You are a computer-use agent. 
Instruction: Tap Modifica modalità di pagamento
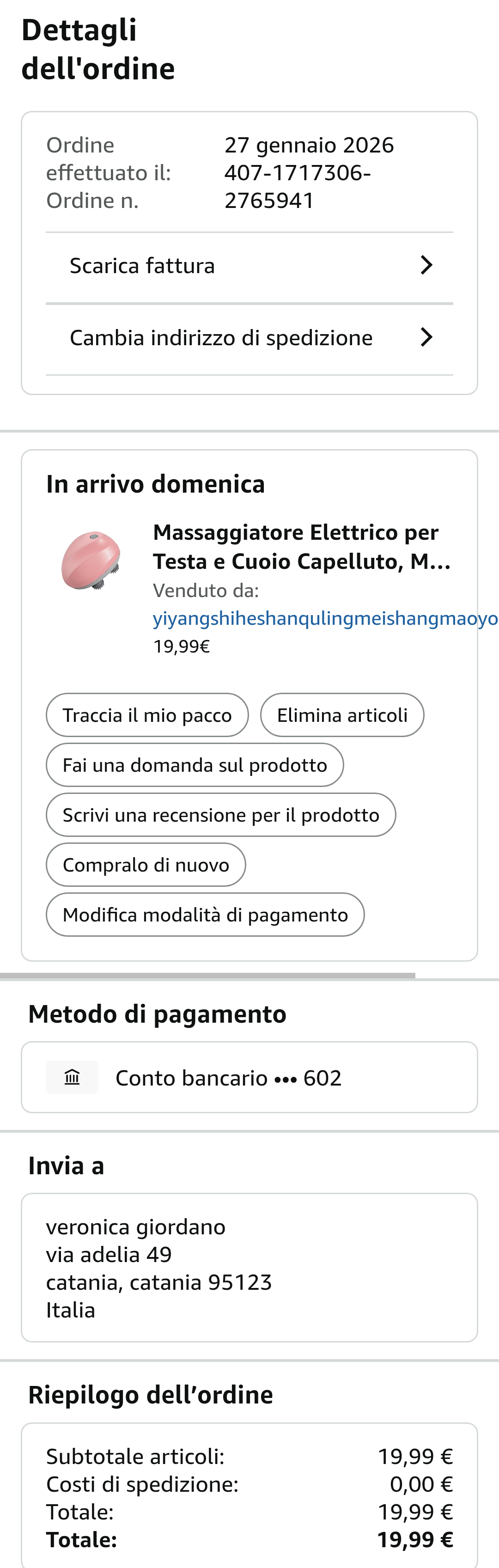coord(205,915)
